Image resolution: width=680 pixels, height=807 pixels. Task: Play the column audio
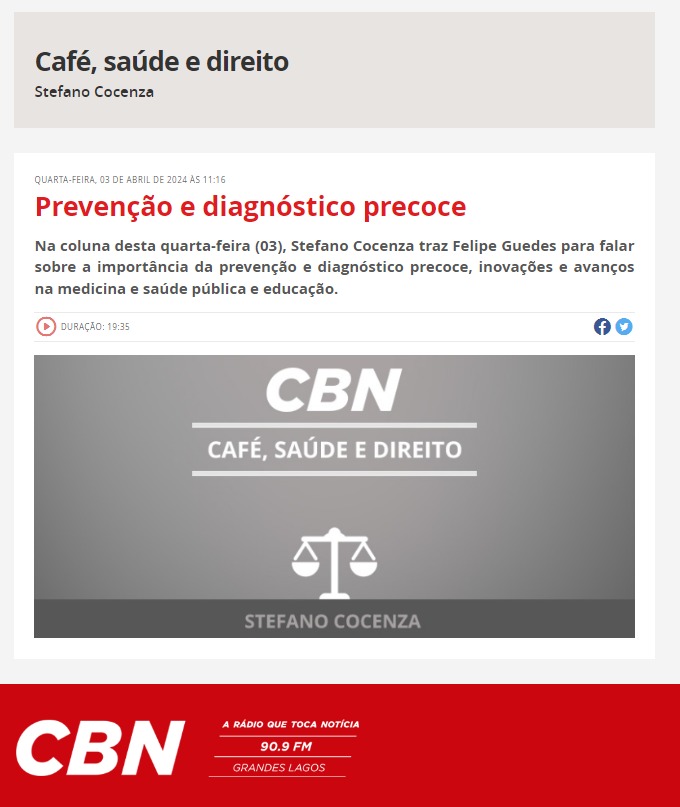[46, 326]
